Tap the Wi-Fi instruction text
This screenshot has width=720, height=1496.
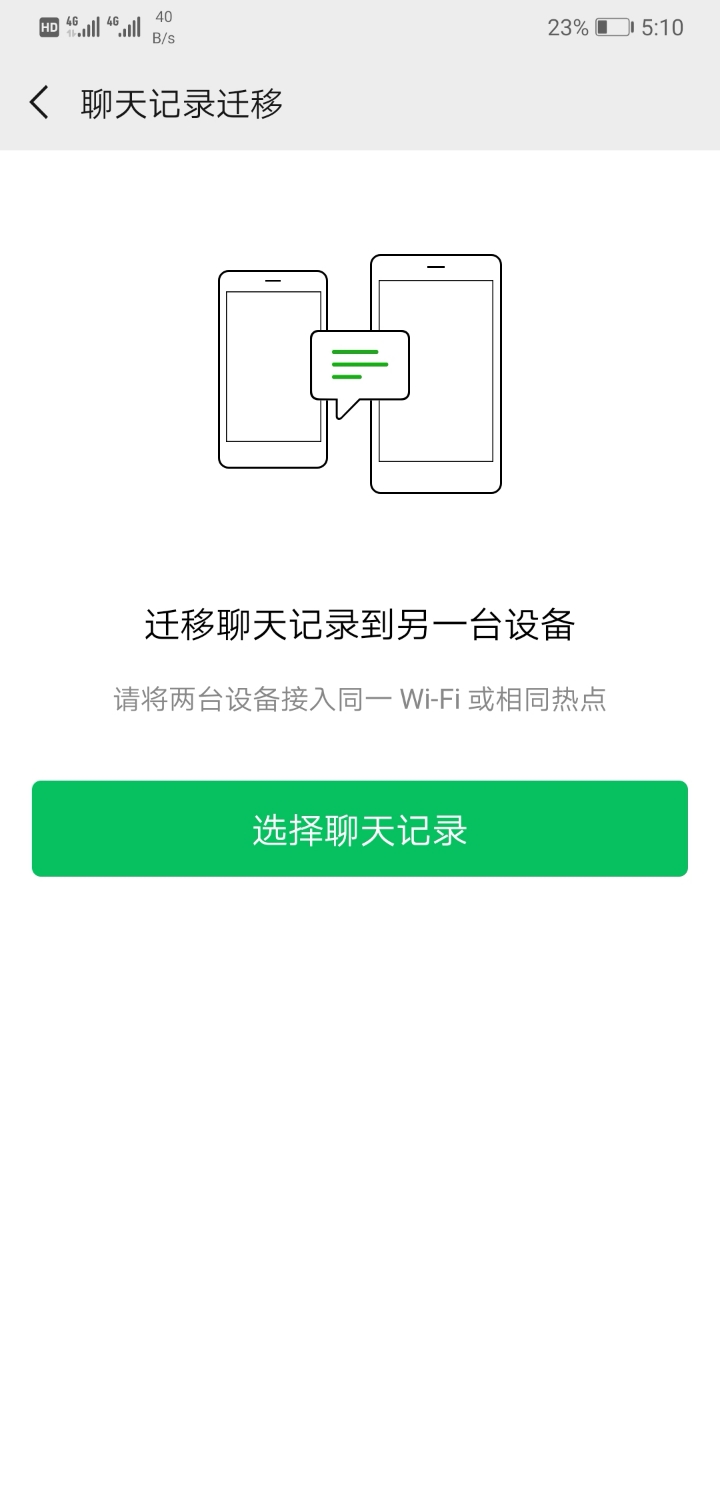pos(360,698)
